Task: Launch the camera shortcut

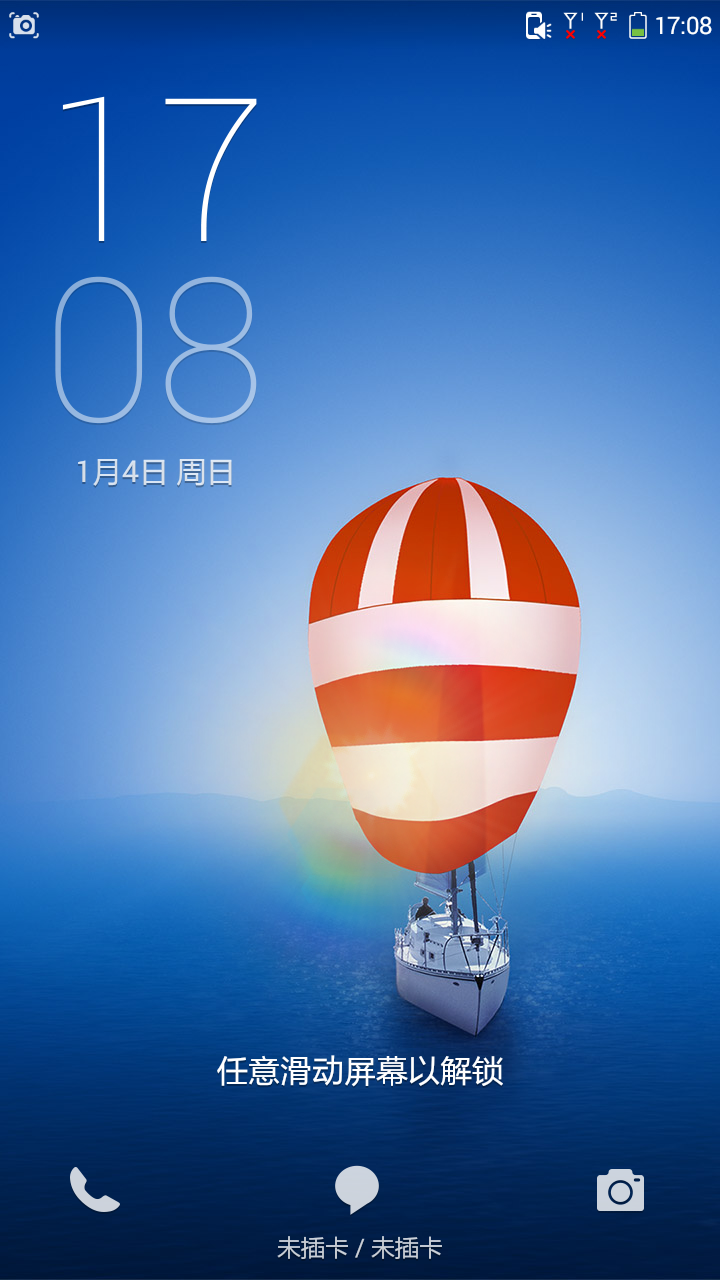Action: click(620, 1190)
